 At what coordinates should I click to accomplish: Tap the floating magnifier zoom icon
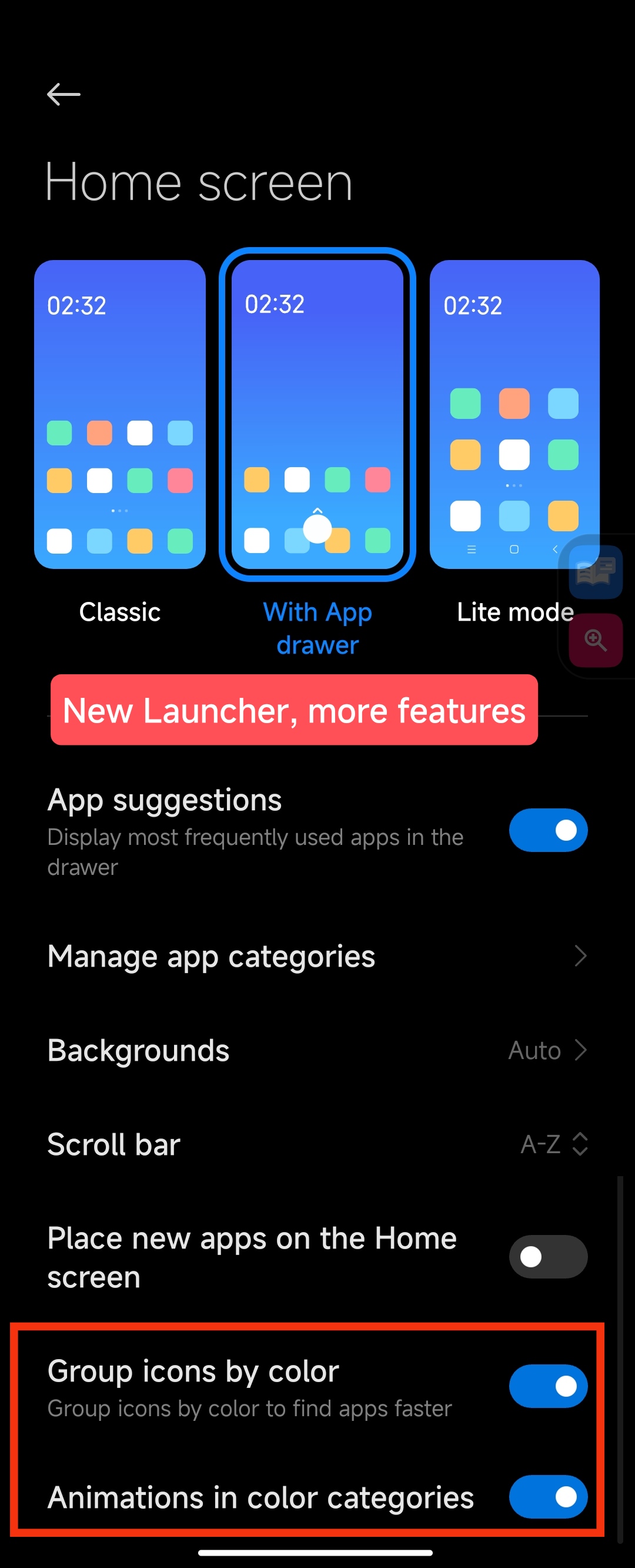pyautogui.click(x=596, y=640)
